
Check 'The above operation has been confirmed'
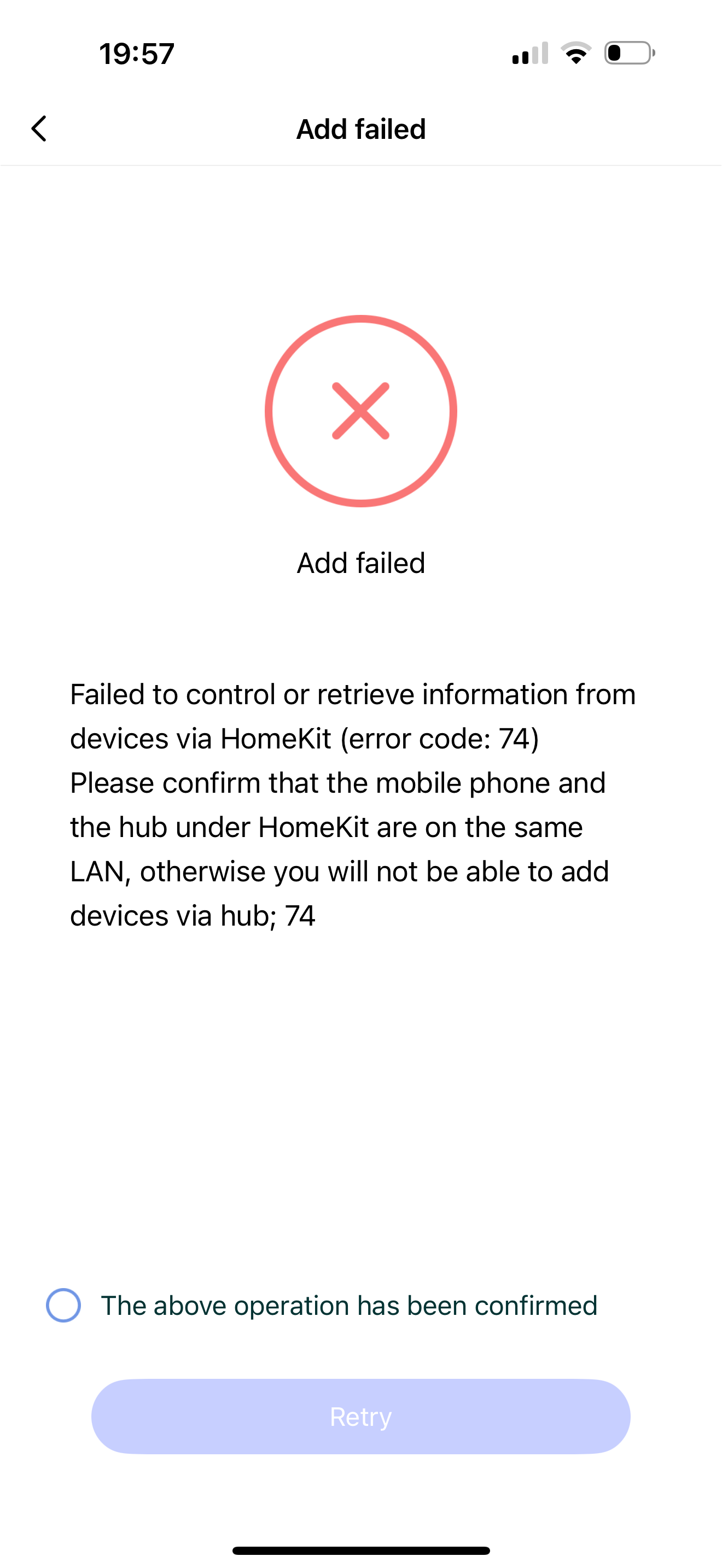(x=64, y=1305)
